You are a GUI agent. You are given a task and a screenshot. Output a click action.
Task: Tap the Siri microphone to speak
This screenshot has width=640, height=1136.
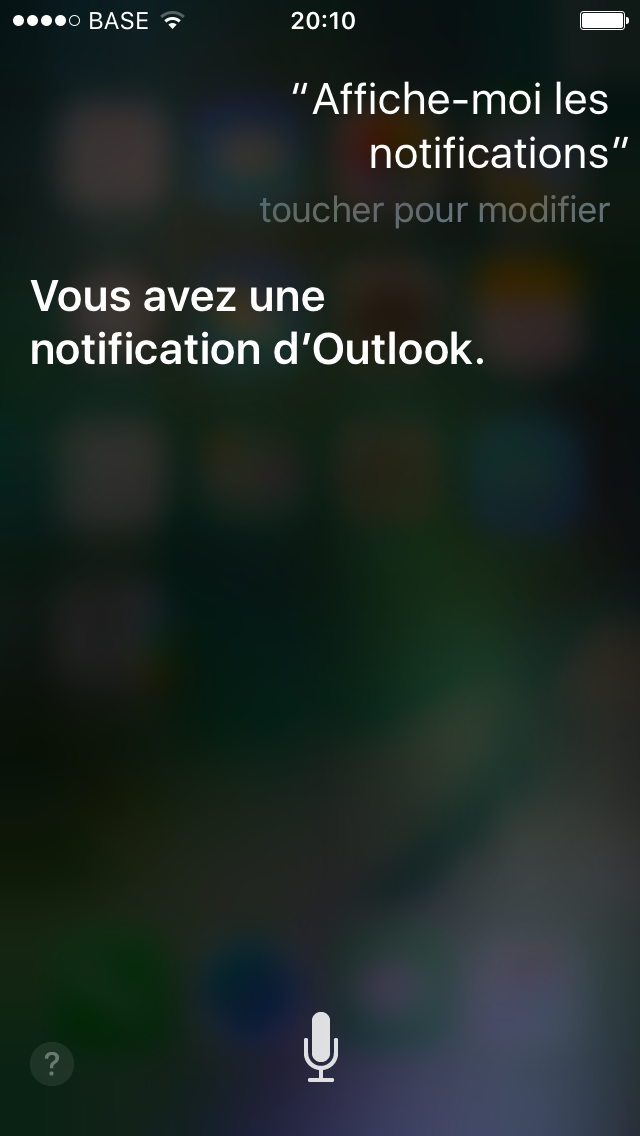point(320,1047)
